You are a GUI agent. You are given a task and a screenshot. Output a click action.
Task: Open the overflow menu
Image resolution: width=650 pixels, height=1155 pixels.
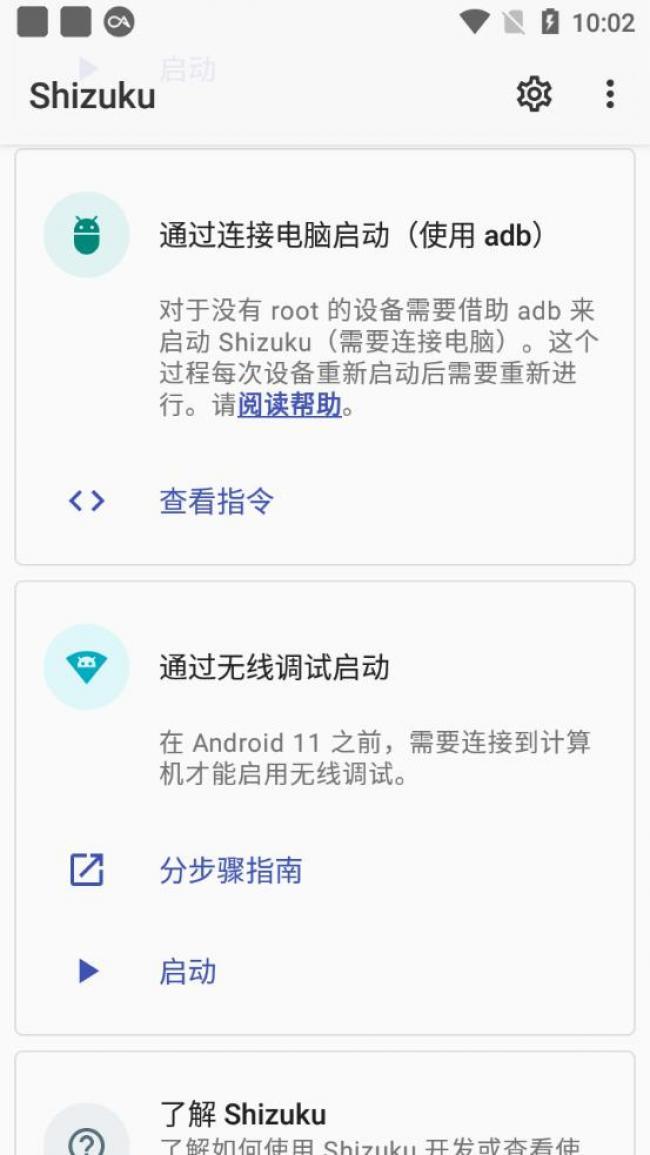609,94
